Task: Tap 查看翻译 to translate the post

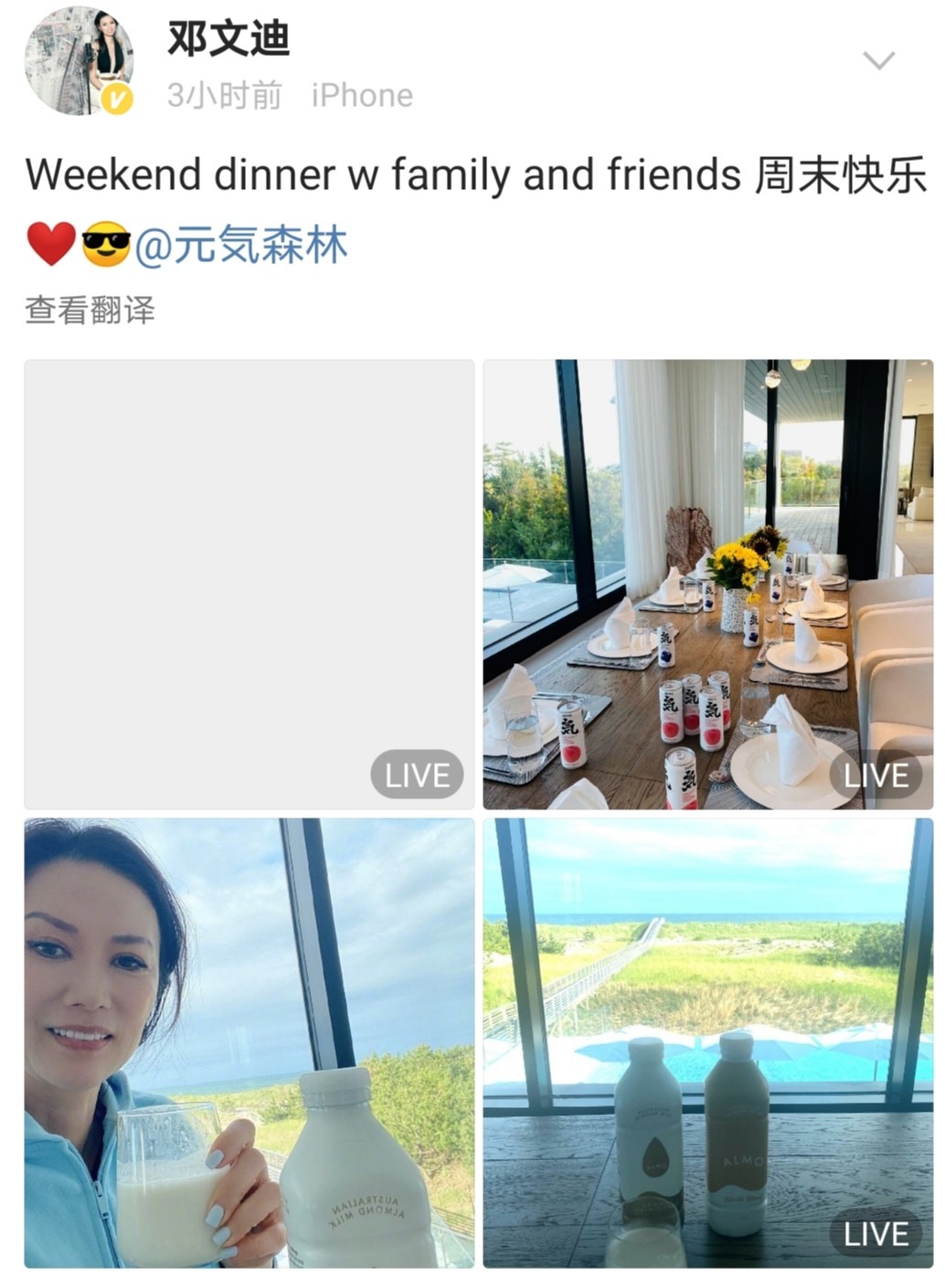Action: tap(90, 310)
